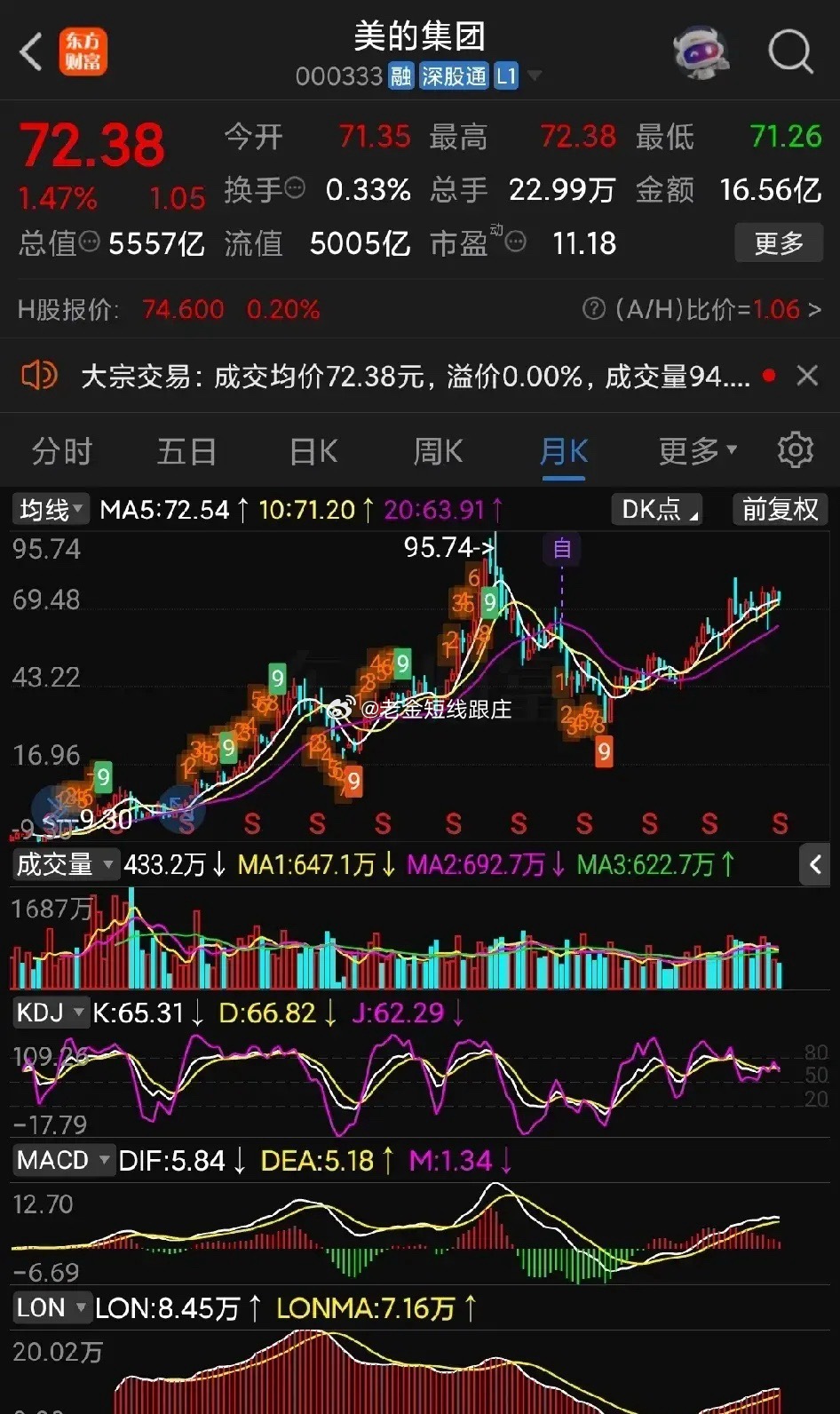Open the search function
The image size is (840, 1414).
(789, 52)
